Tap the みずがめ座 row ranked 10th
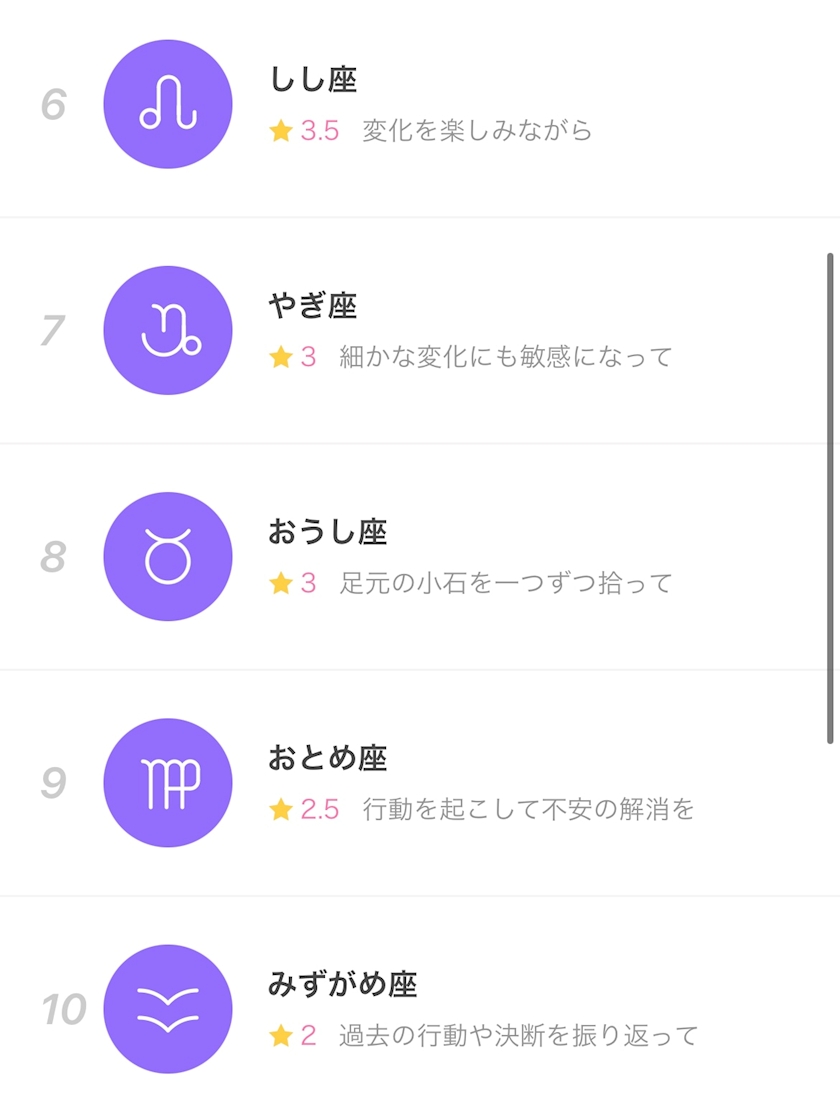Viewport: 840px width, 1119px height. tap(420, 1008)
